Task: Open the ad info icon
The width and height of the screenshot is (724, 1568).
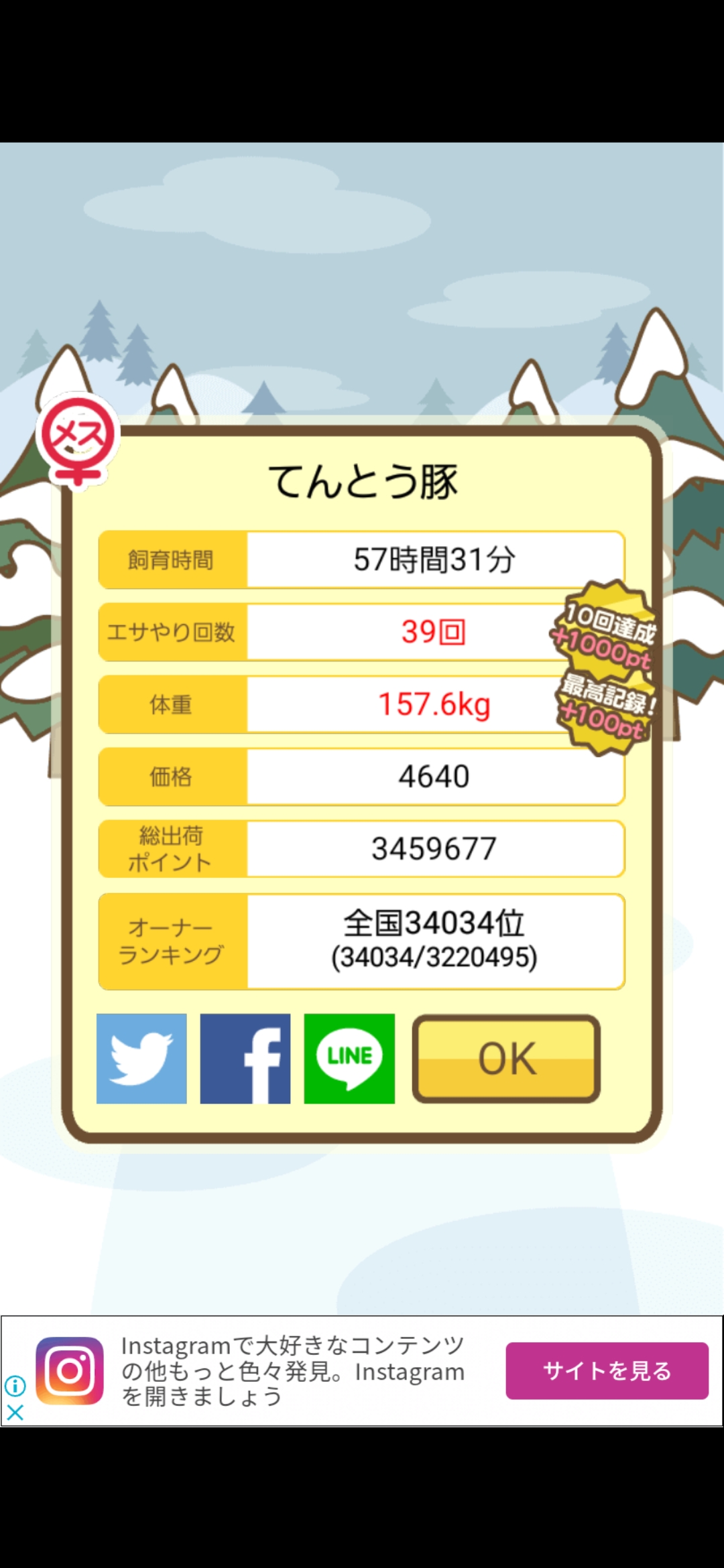Action: point(15,1385)
